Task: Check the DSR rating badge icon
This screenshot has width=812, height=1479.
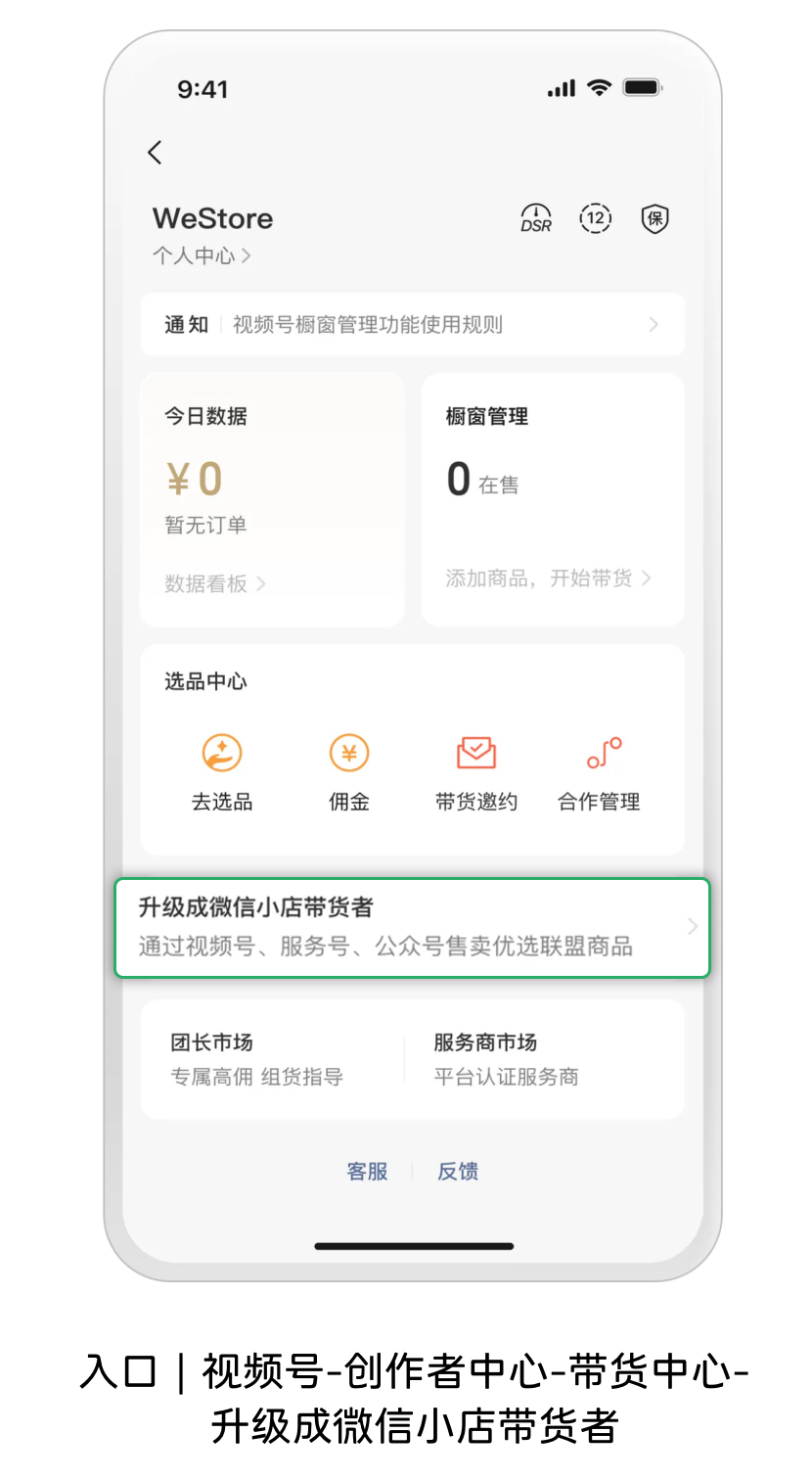Action: click(x=535, y=218)
